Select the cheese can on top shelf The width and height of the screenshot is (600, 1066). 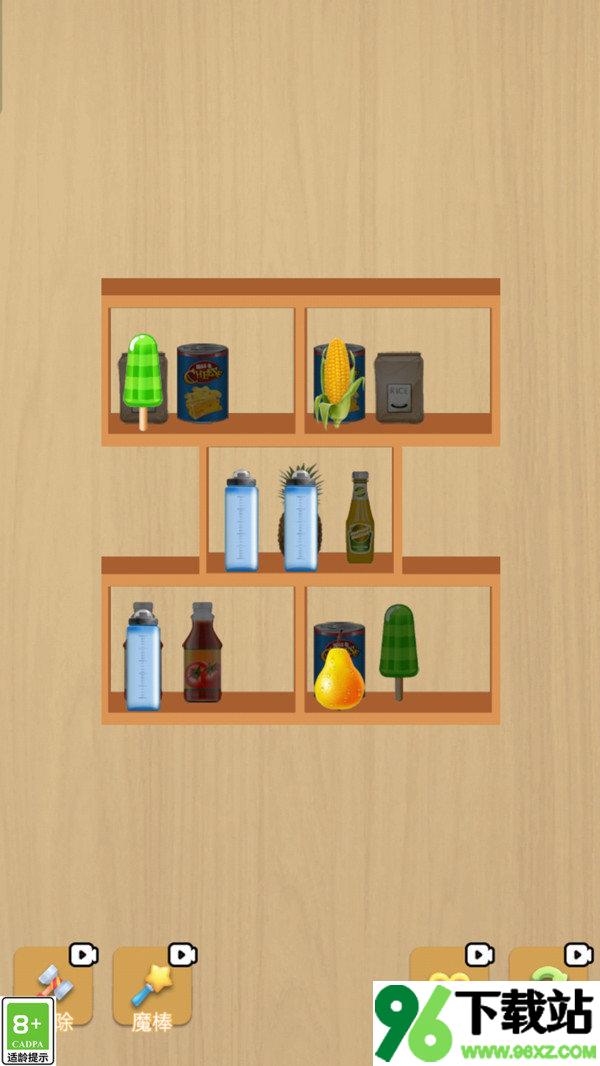pyautogui.click(x=202, y=383)
